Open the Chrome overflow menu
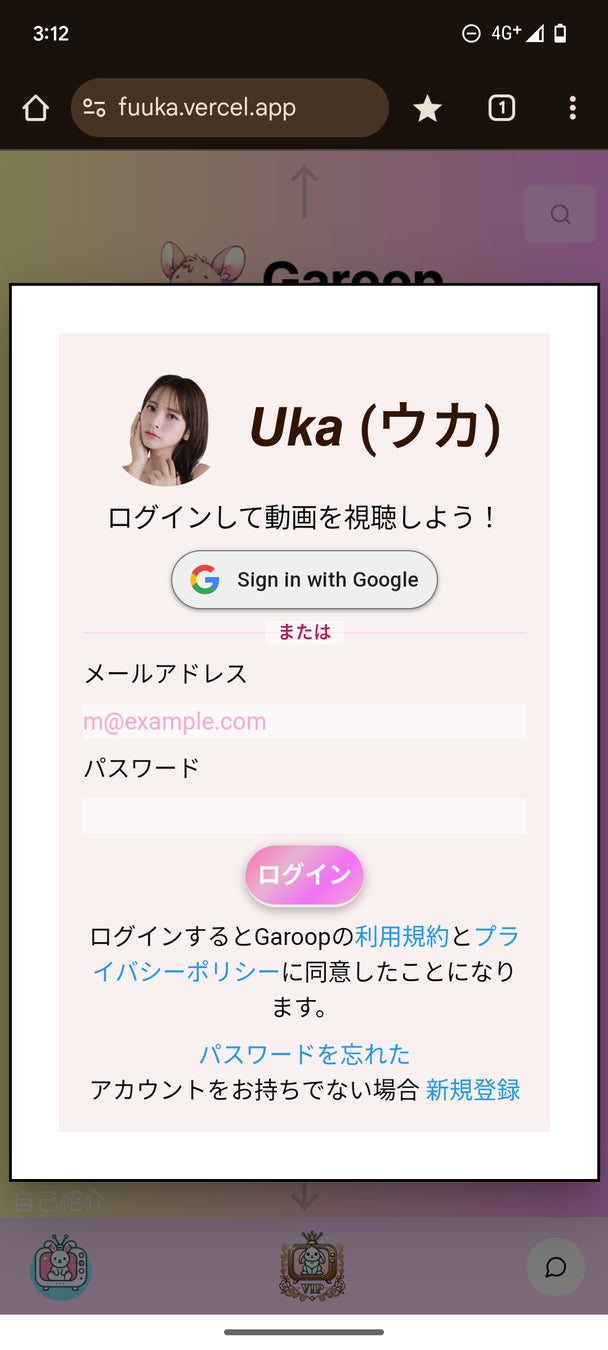Screen dimensions: 608x1350 point(572,108)
